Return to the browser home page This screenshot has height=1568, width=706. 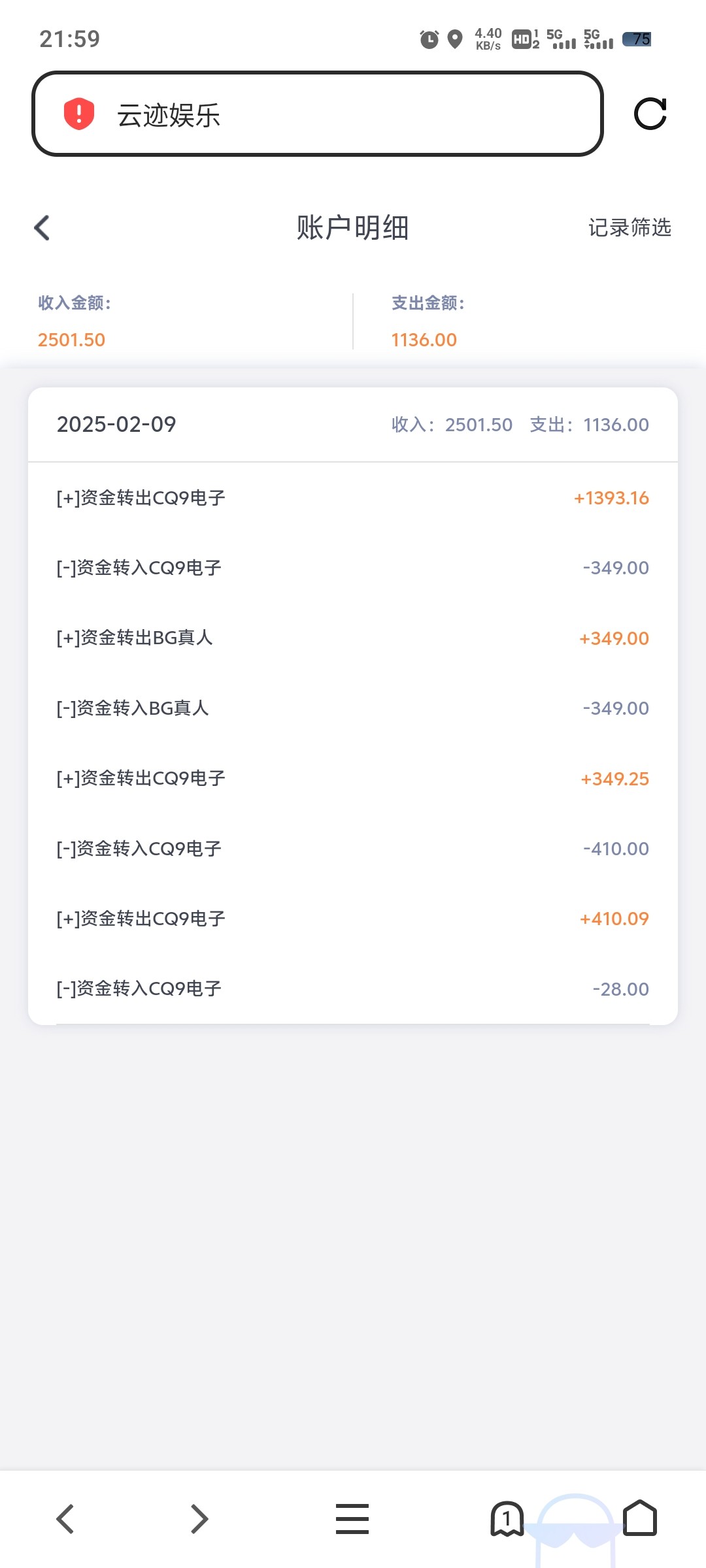(639, 1518)
